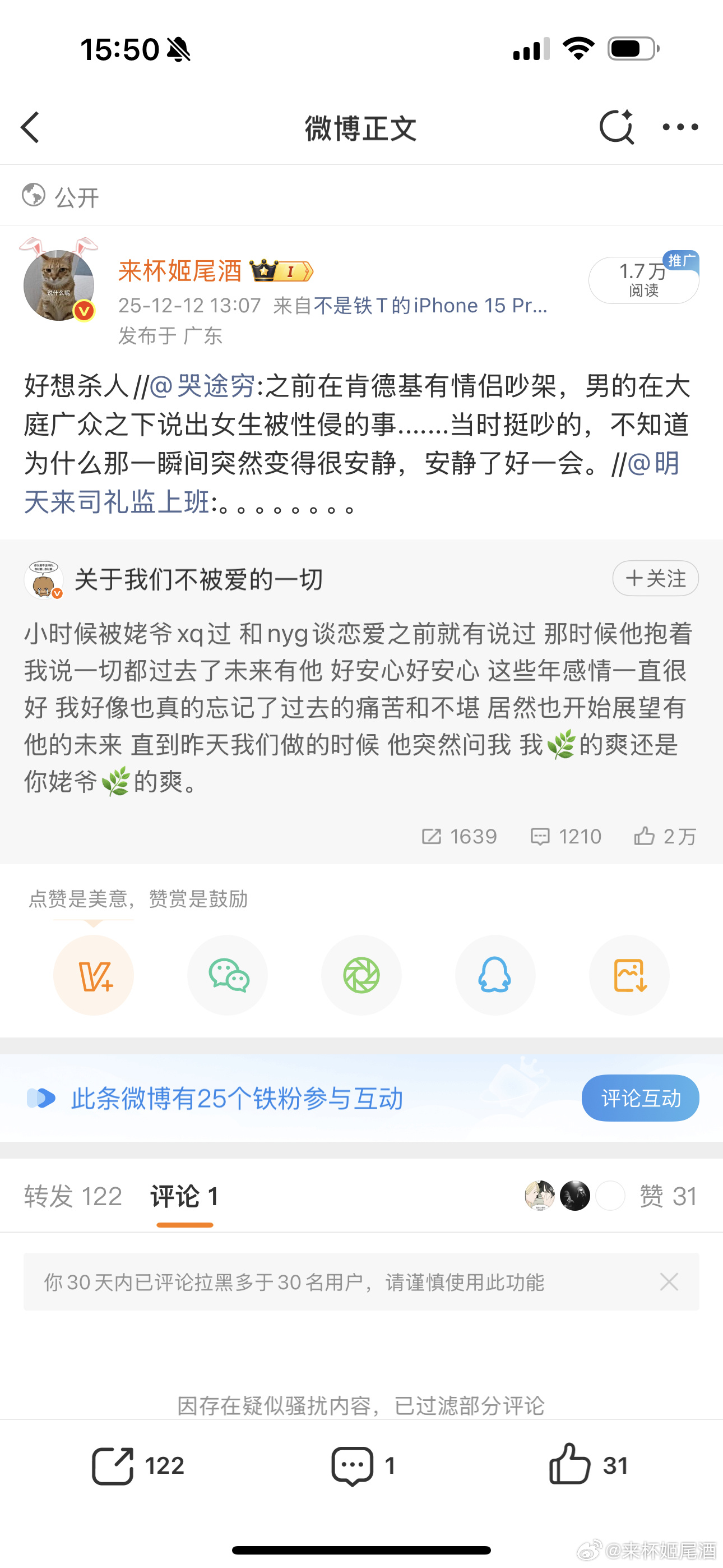Share the post to WeChat
The image size is (723, 1568).
click(x=228, y=975)
